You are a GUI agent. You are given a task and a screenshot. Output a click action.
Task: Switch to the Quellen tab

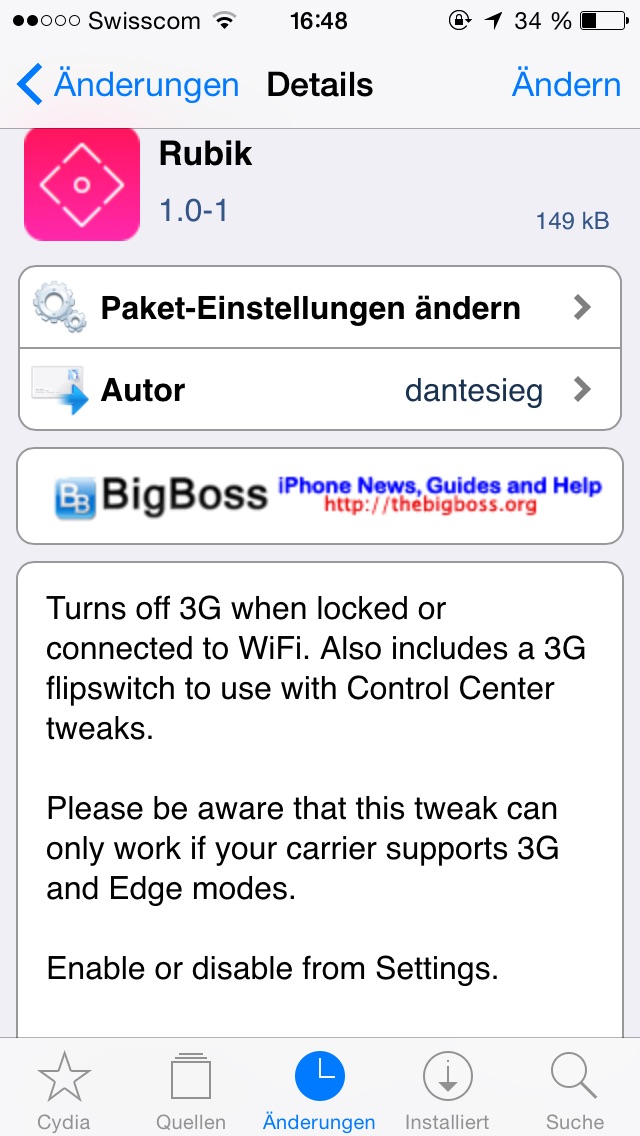192,1088
